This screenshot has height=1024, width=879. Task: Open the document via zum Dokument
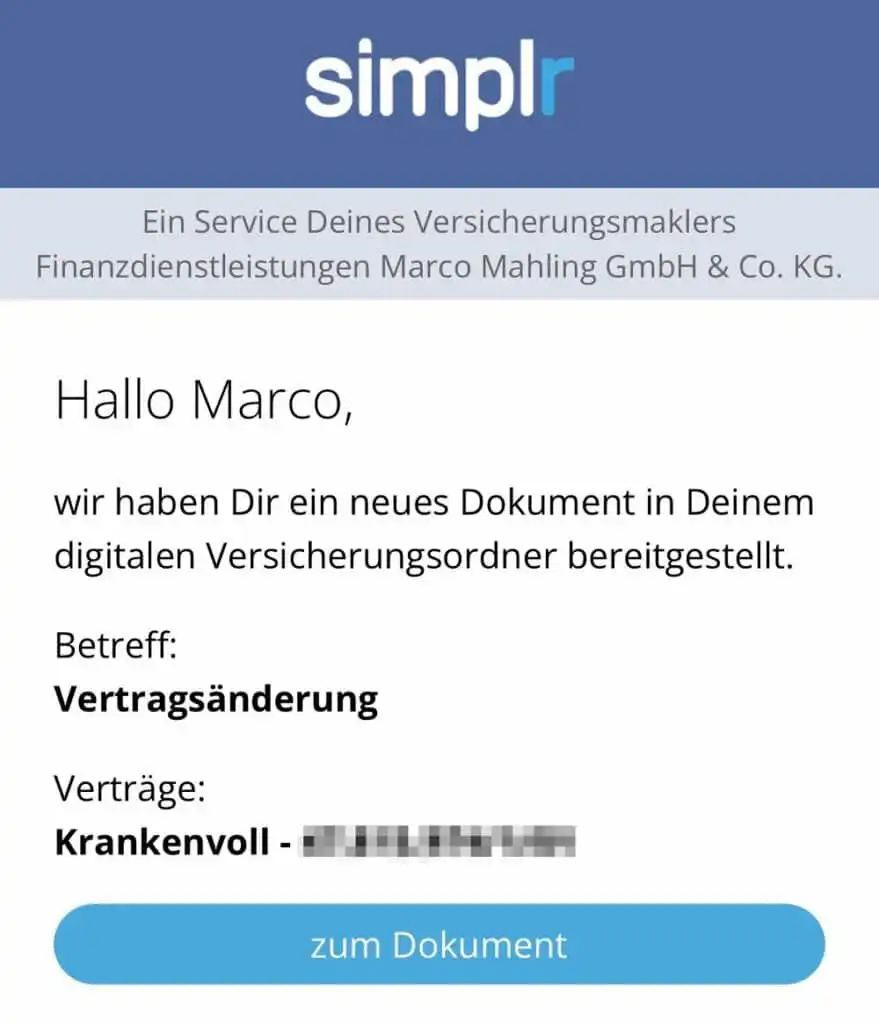(439, 944)
